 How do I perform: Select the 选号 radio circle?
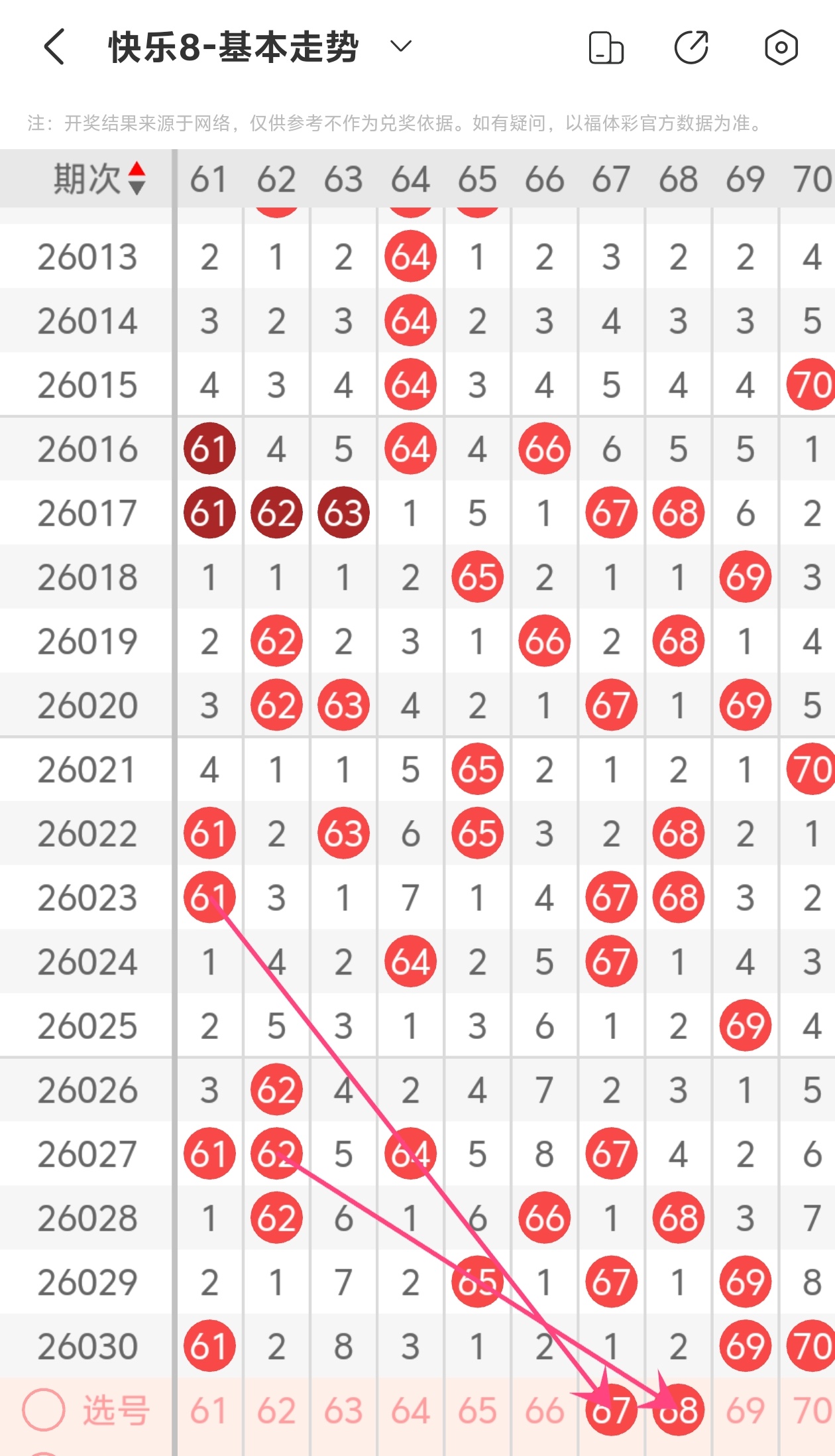tap(44, 1410)
